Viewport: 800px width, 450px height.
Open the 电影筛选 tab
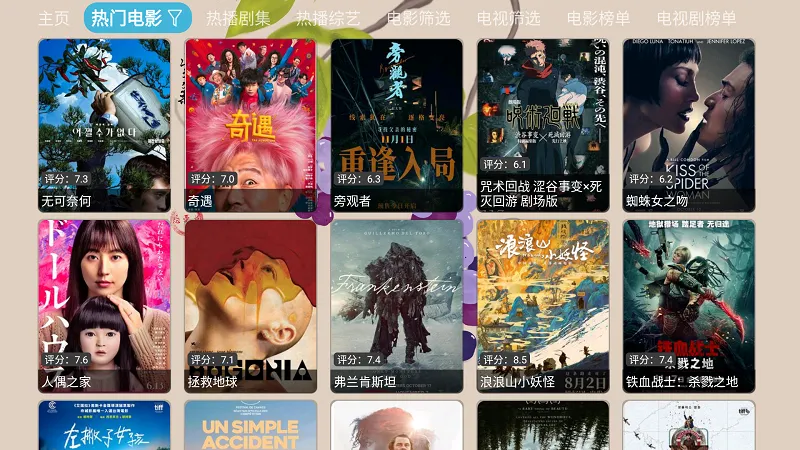[418, 18]
